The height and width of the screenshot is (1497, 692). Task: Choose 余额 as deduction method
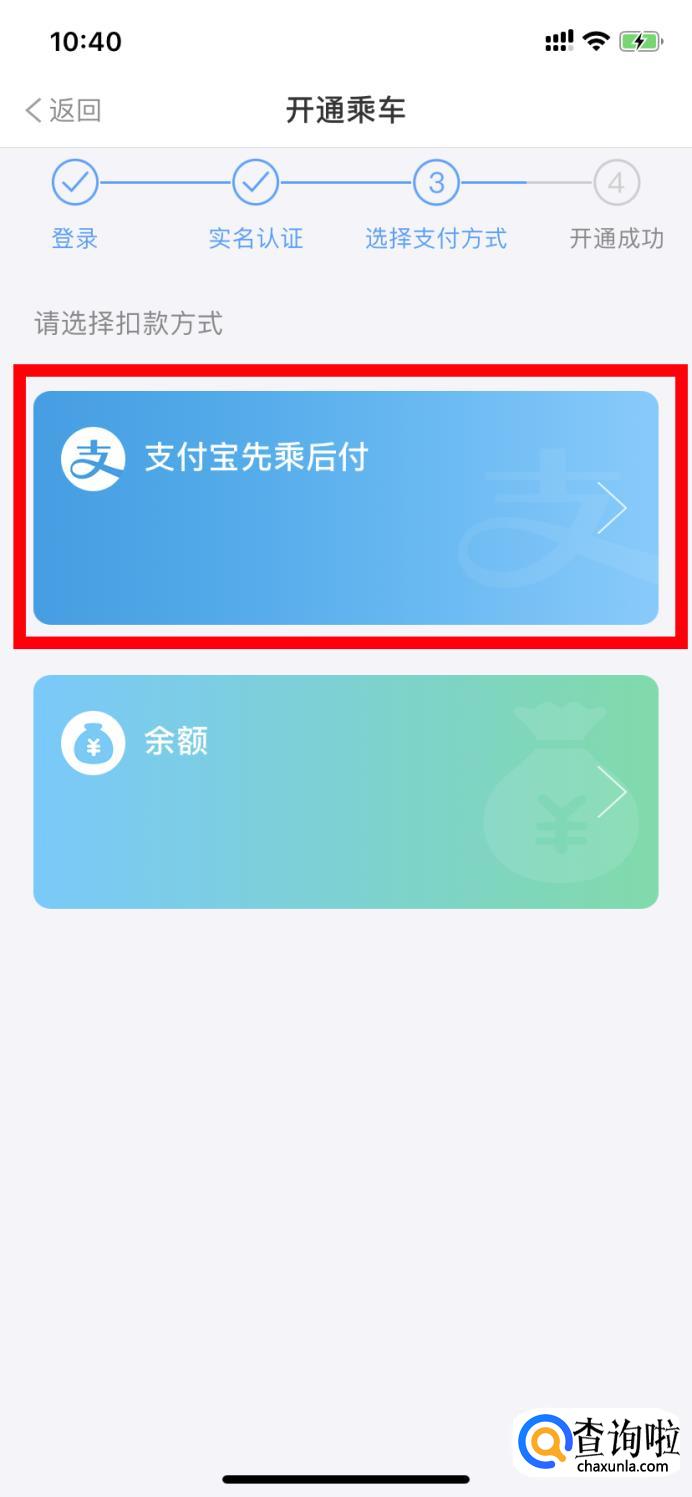pyautogui.click(x=345, y=791)
